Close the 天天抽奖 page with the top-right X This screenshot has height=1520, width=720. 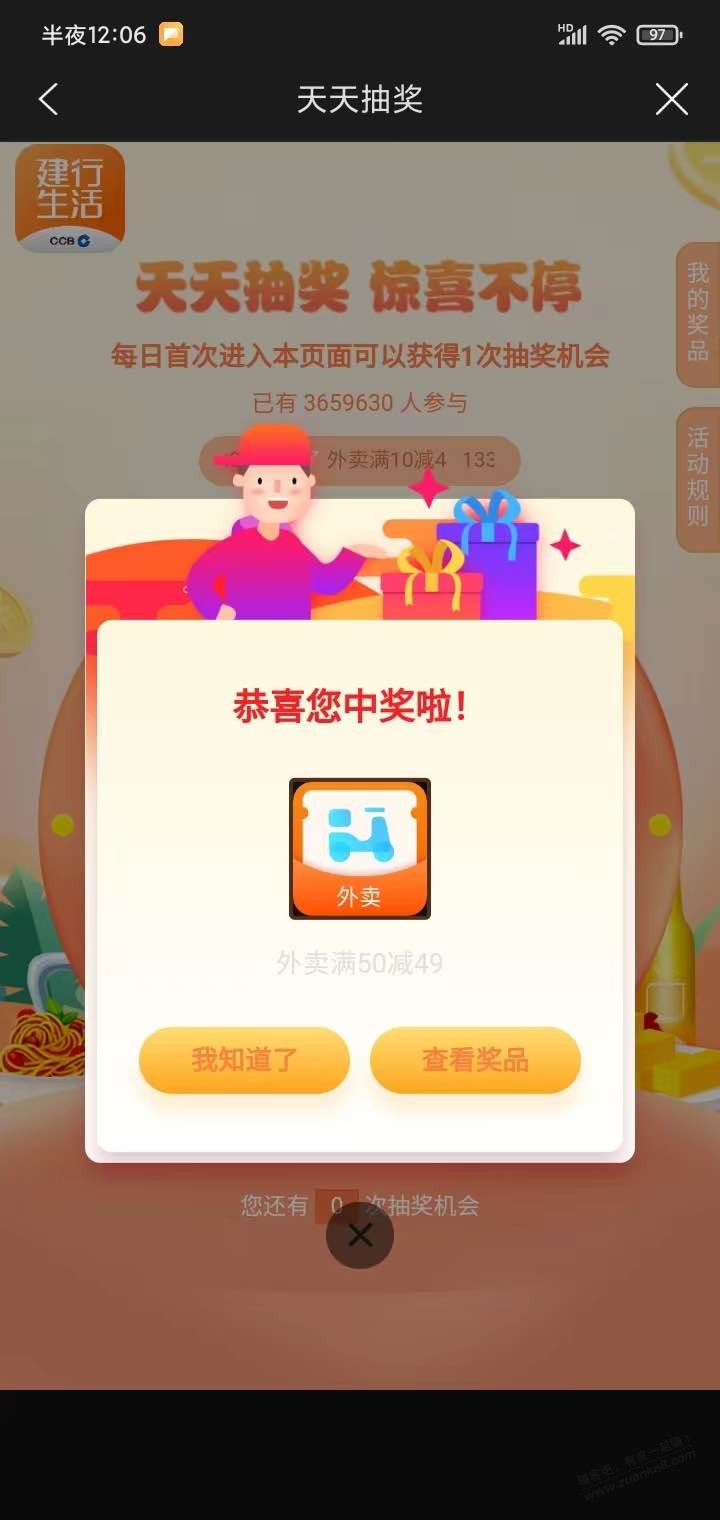pos(671,99)
